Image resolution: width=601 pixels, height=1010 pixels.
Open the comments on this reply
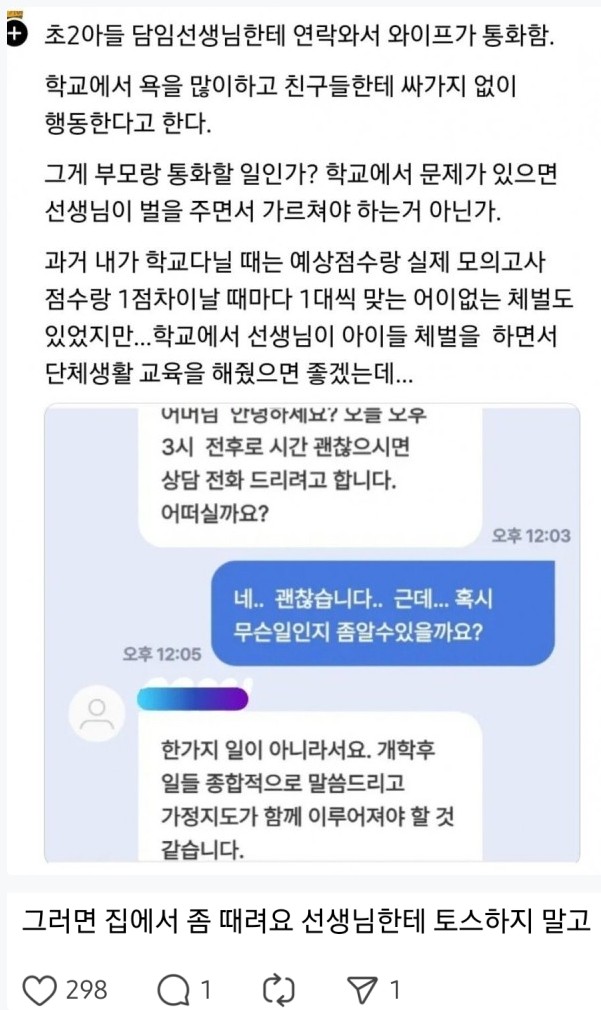pos(173,990)
